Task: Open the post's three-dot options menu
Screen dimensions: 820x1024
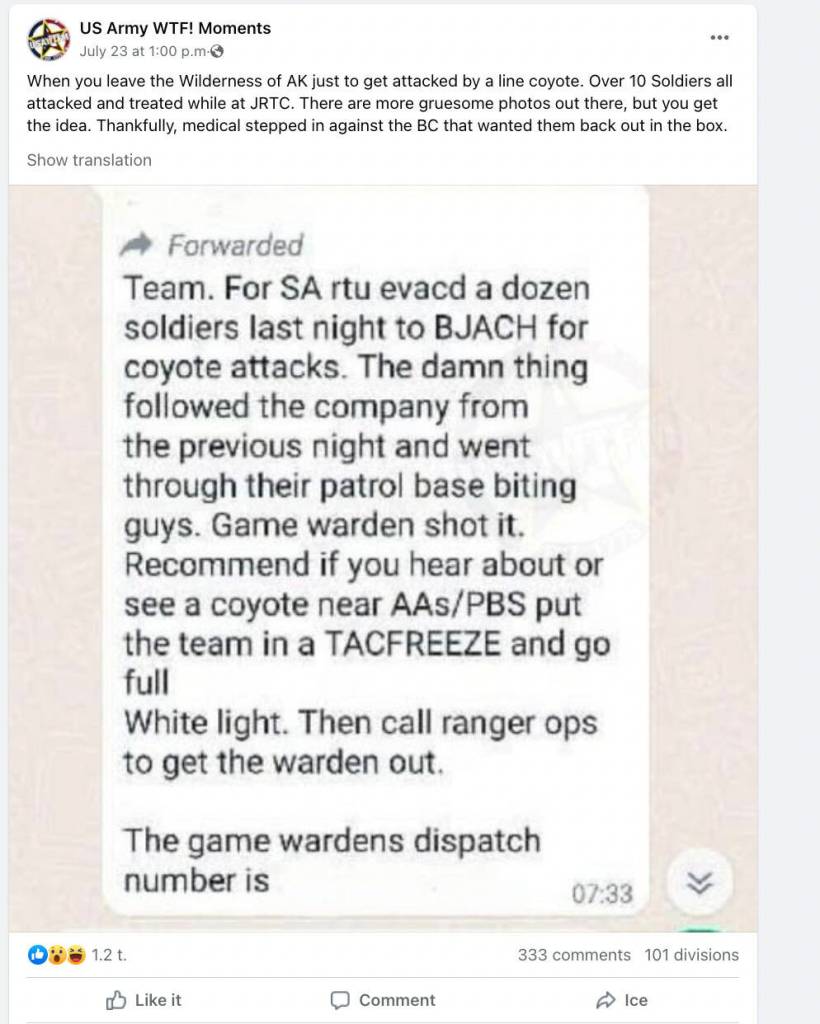Action: (719, 38)
